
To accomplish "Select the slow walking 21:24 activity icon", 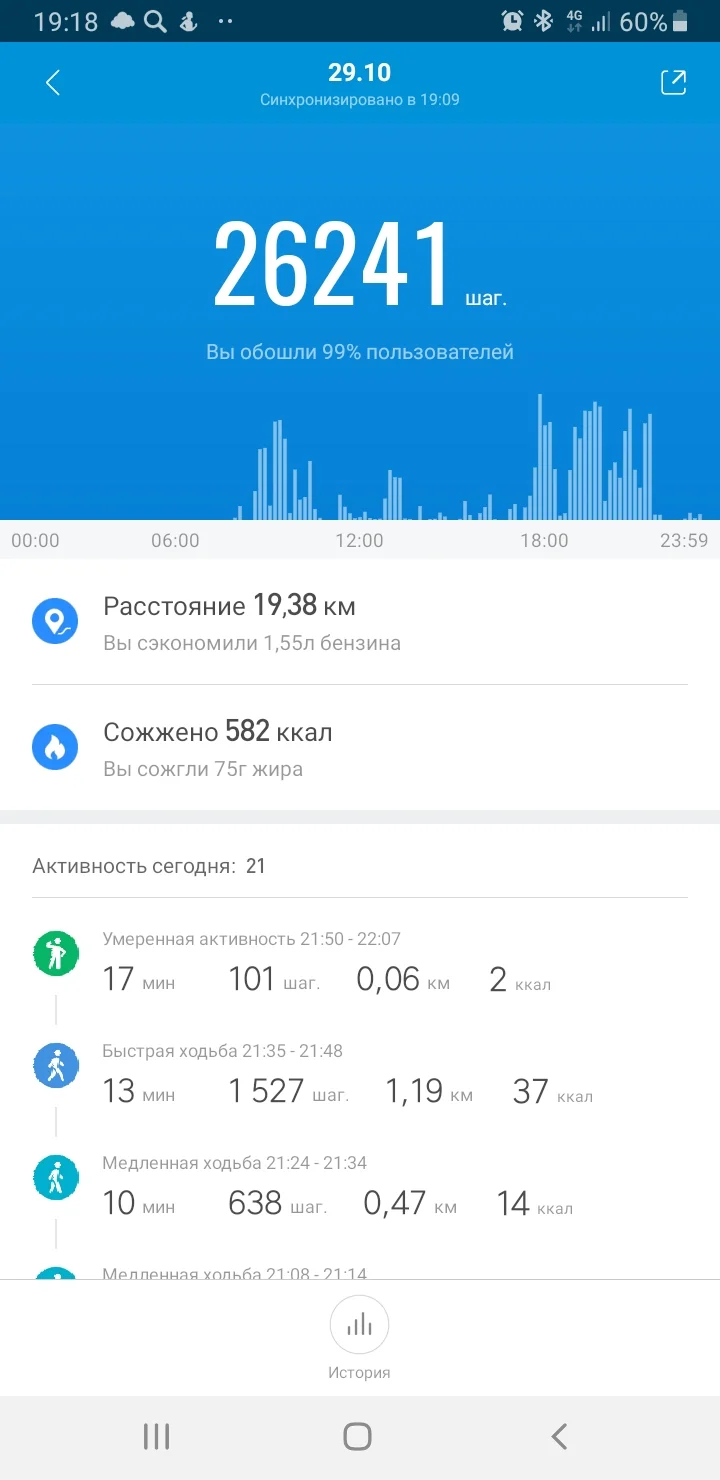I will tap(55, 1177).
